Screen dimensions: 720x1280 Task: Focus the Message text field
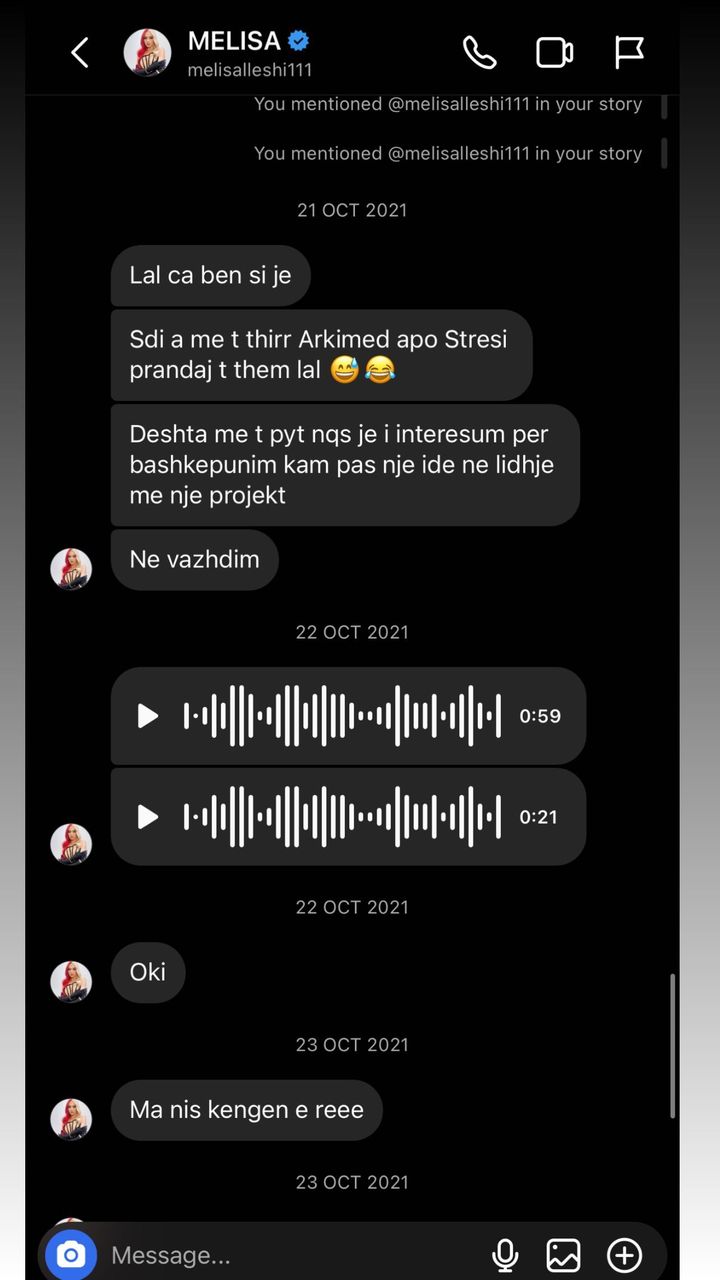click(290, 1255)
